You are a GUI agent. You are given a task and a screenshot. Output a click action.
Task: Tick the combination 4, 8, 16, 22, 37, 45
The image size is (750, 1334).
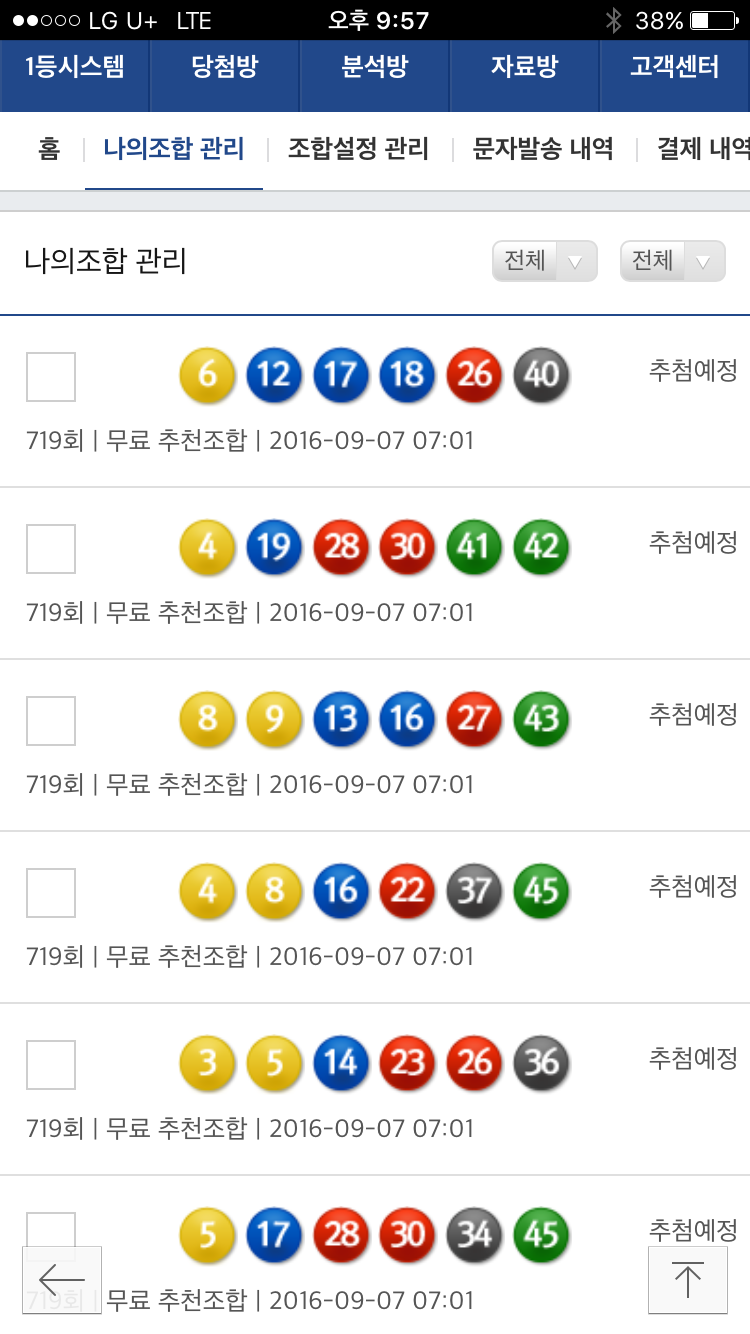[51, 893]
